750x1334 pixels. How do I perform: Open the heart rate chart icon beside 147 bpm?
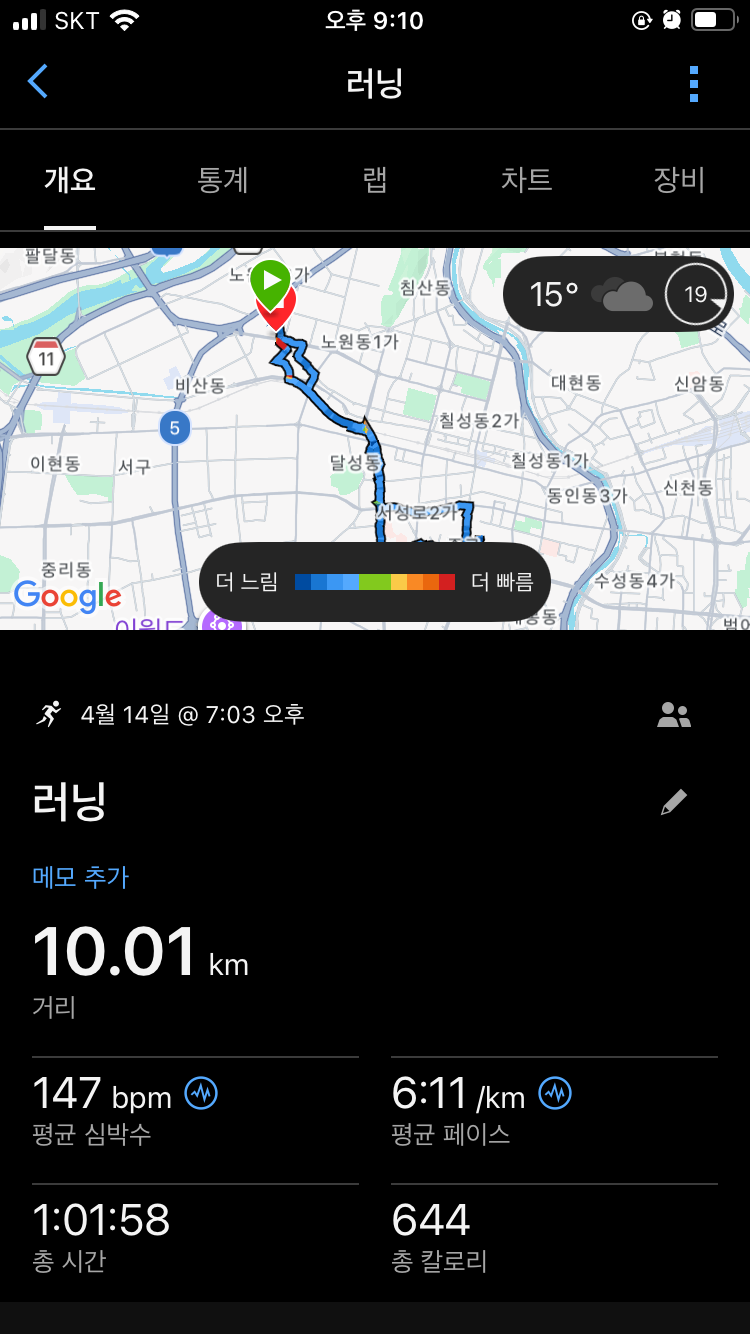pos(201,1094)
